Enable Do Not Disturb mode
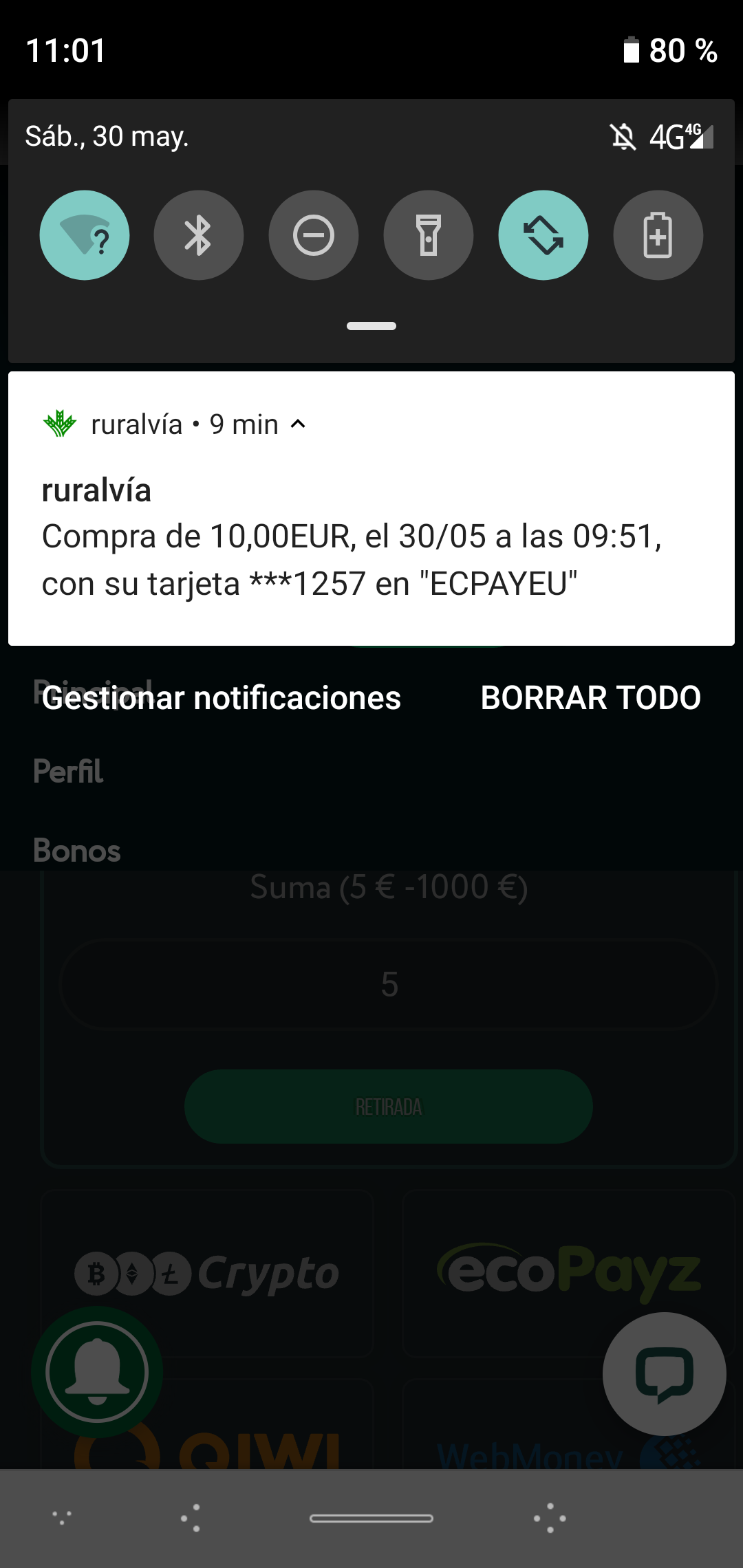 [313, 235]
